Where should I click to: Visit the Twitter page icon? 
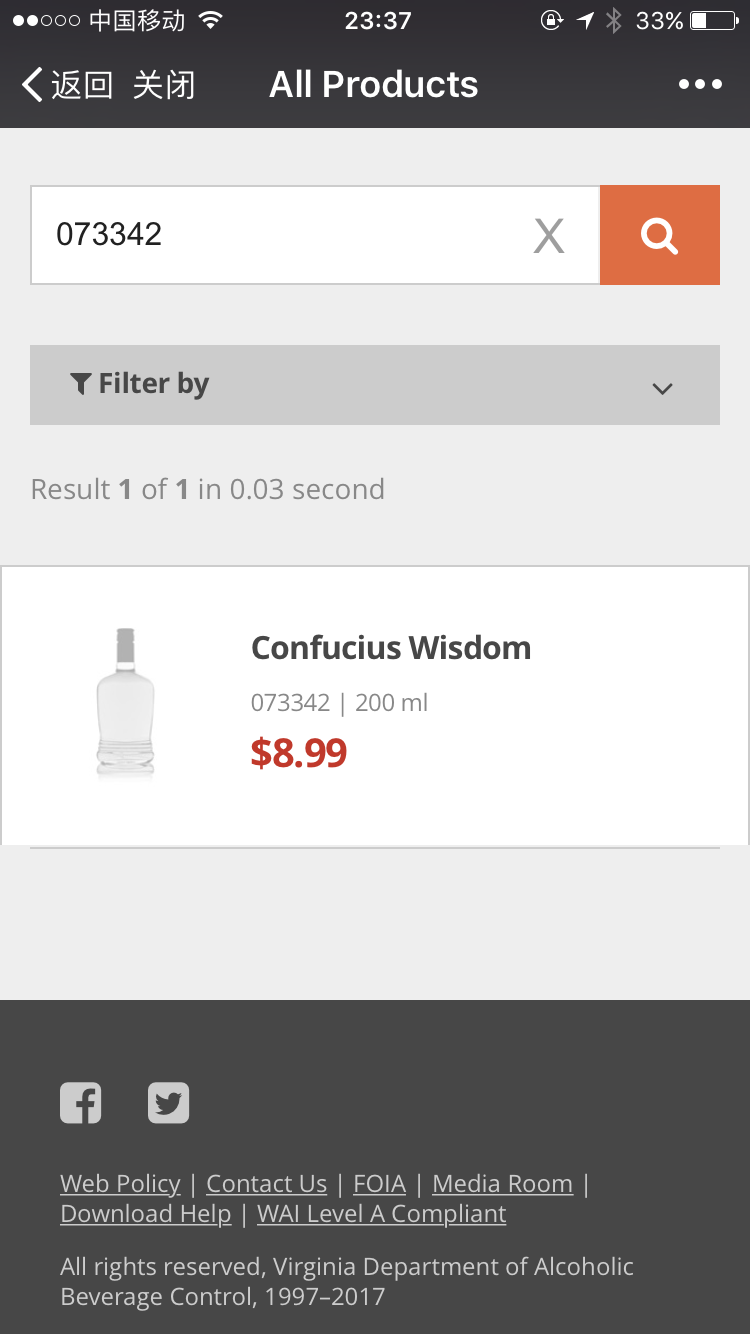pyautogui.click(x=169, y=1103)
